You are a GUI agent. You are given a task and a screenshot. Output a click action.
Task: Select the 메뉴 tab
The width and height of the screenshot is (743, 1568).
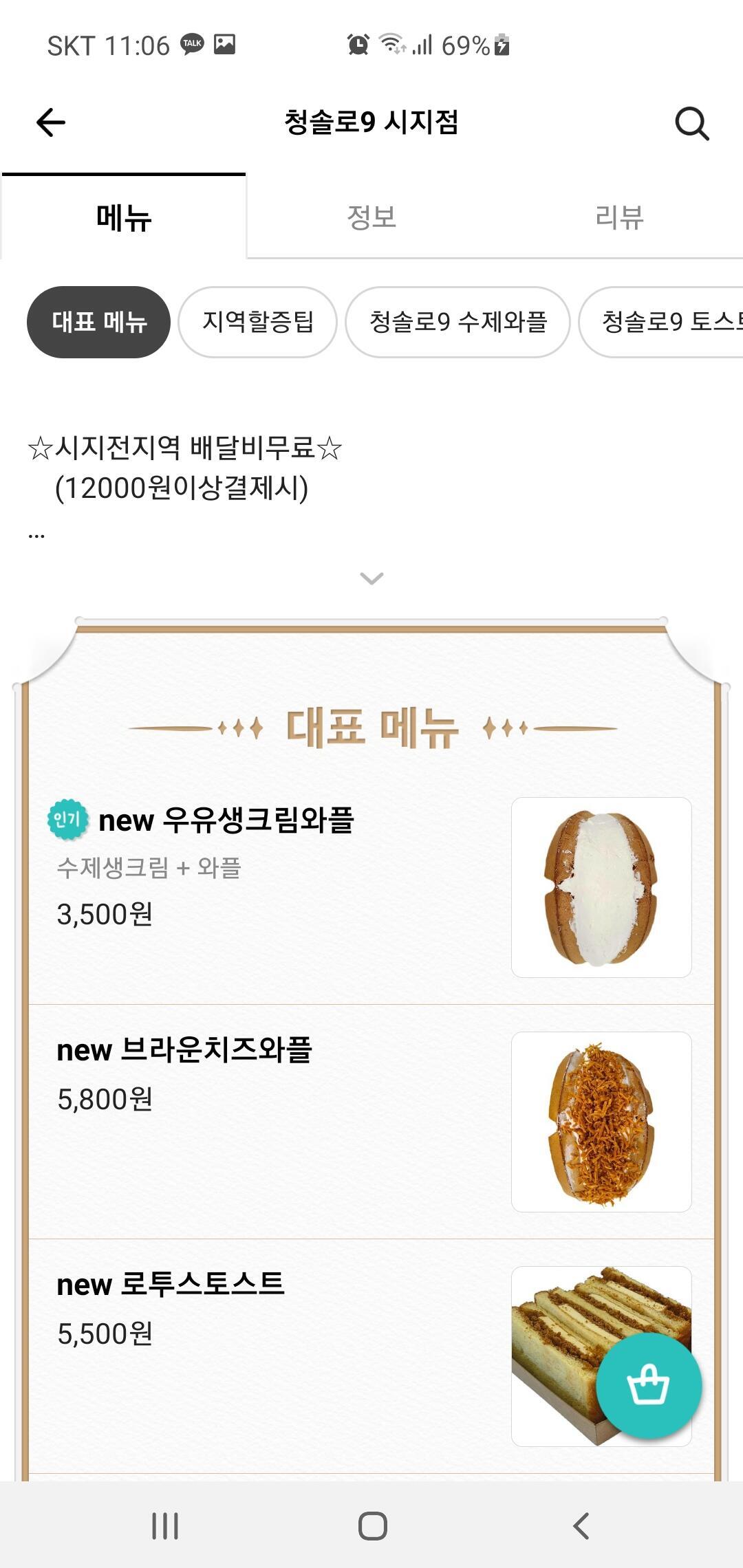tap(124, 217)
